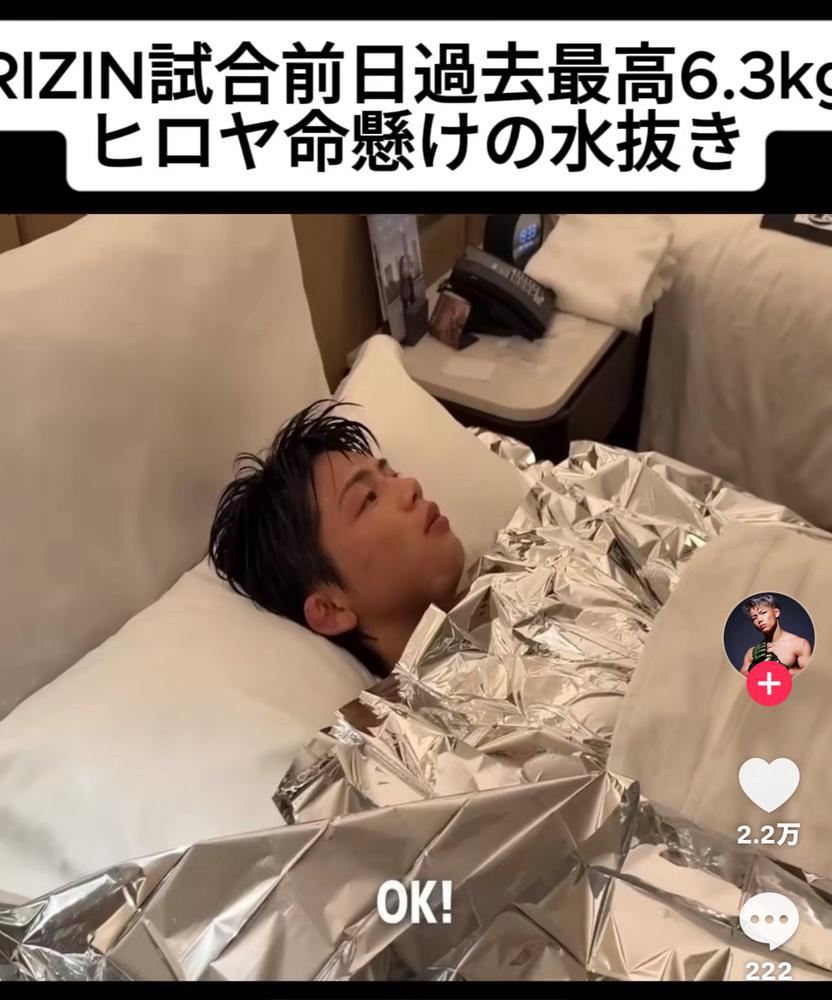Like this video with the heart
This screenshot has width=832, height=1000.
tap(768, 784)
